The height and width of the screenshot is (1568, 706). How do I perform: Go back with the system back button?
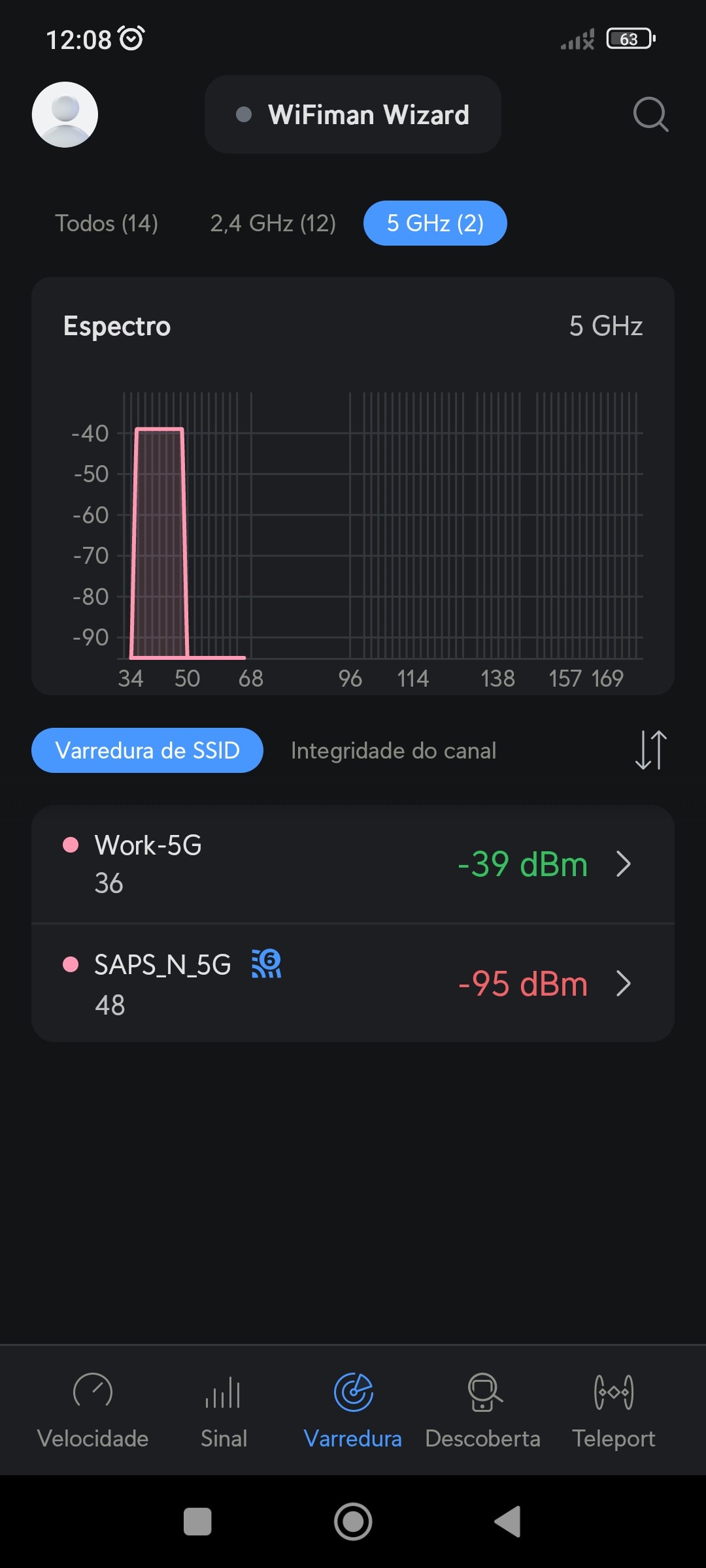pos(507,1522)
